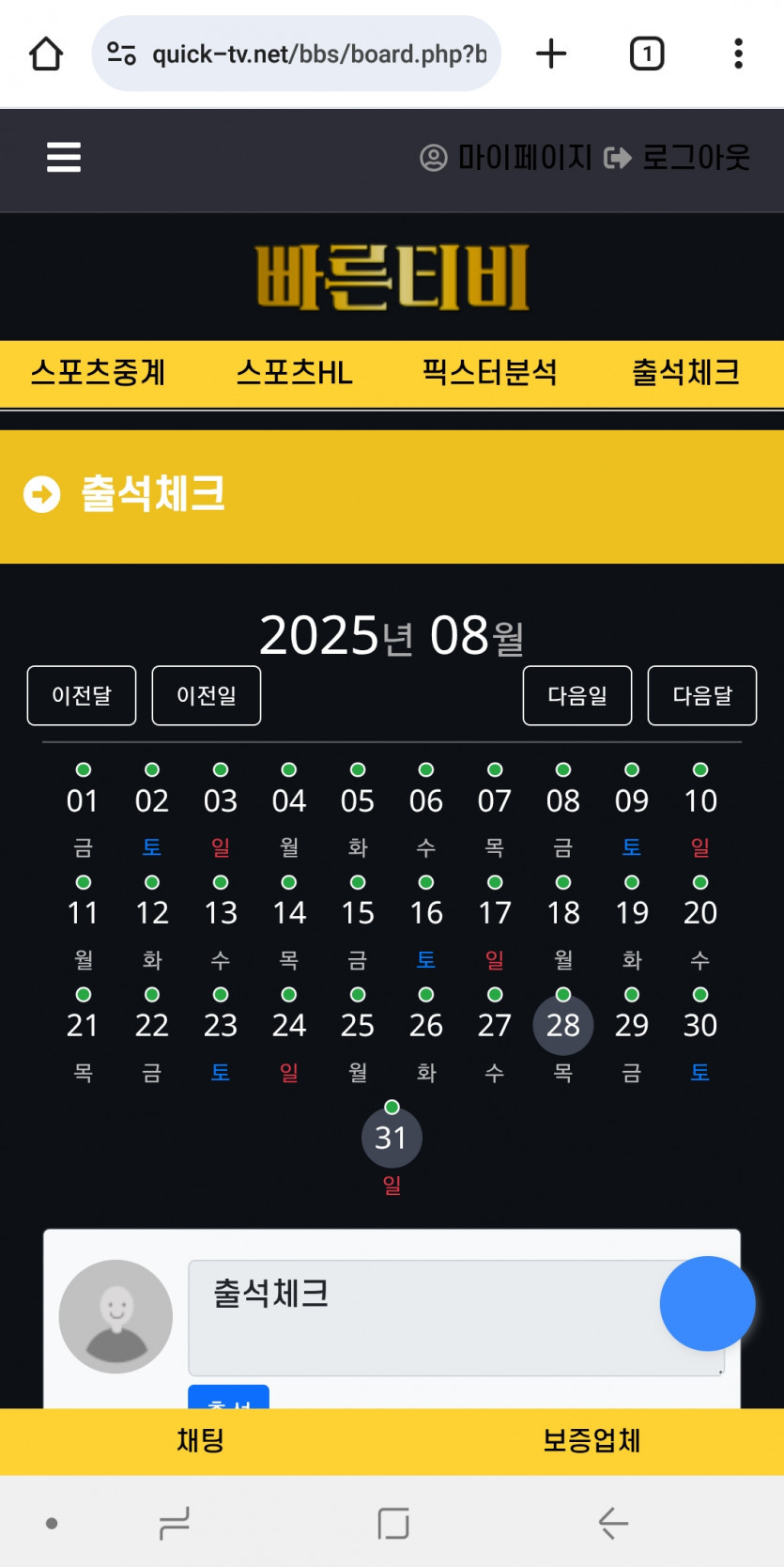Image resolution: width=784 pixels, height=1567 pixels.
Task: Jump to next month with 다음달
Action: pos(702,696)
